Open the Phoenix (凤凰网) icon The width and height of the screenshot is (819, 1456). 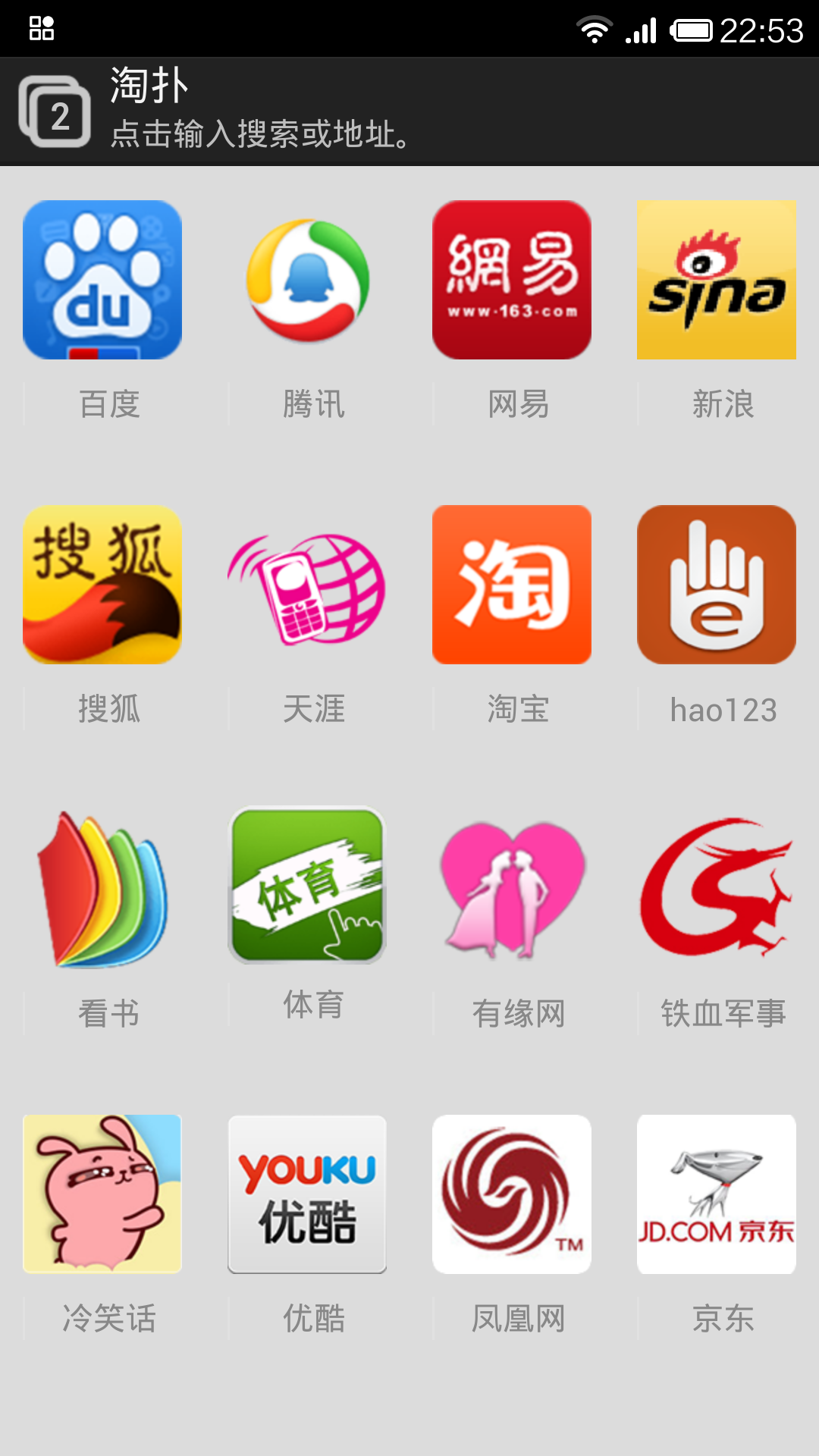[511, 1194]
